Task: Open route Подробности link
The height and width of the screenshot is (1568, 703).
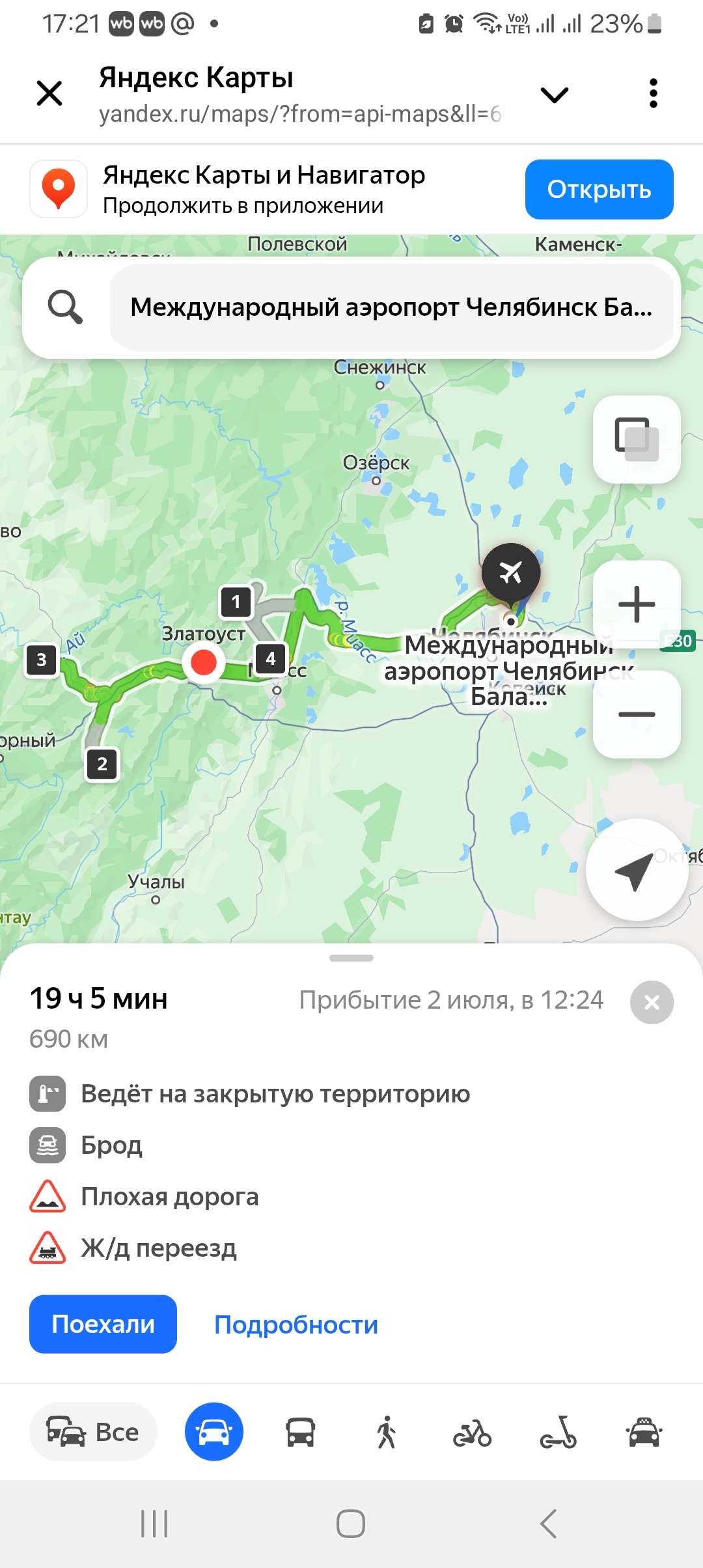Action: pos(296,1324)
